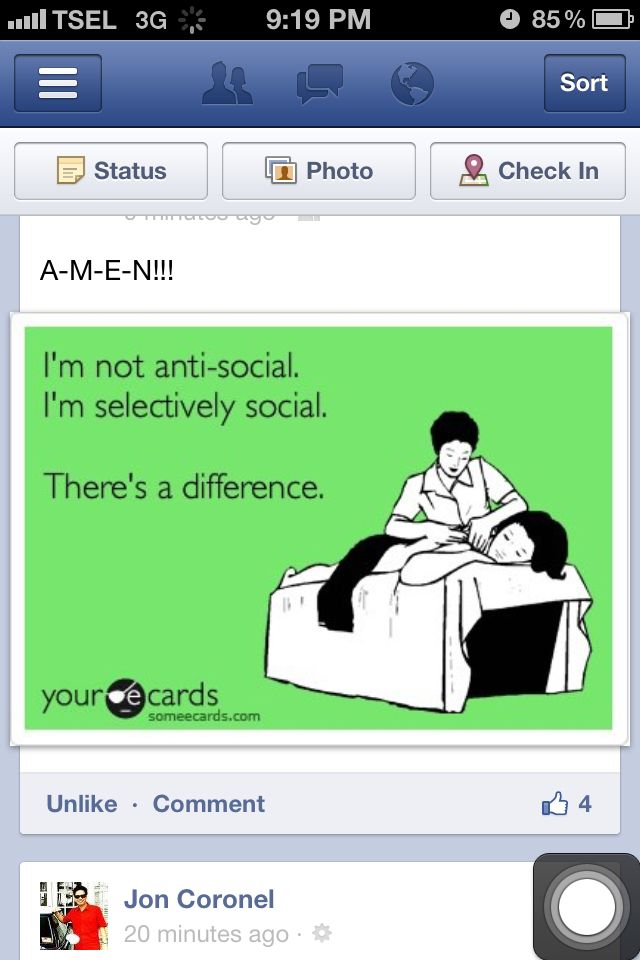Screen dimensions: 640x960
Task: Compose a new Status update
Action: click(x=111, y=171)
